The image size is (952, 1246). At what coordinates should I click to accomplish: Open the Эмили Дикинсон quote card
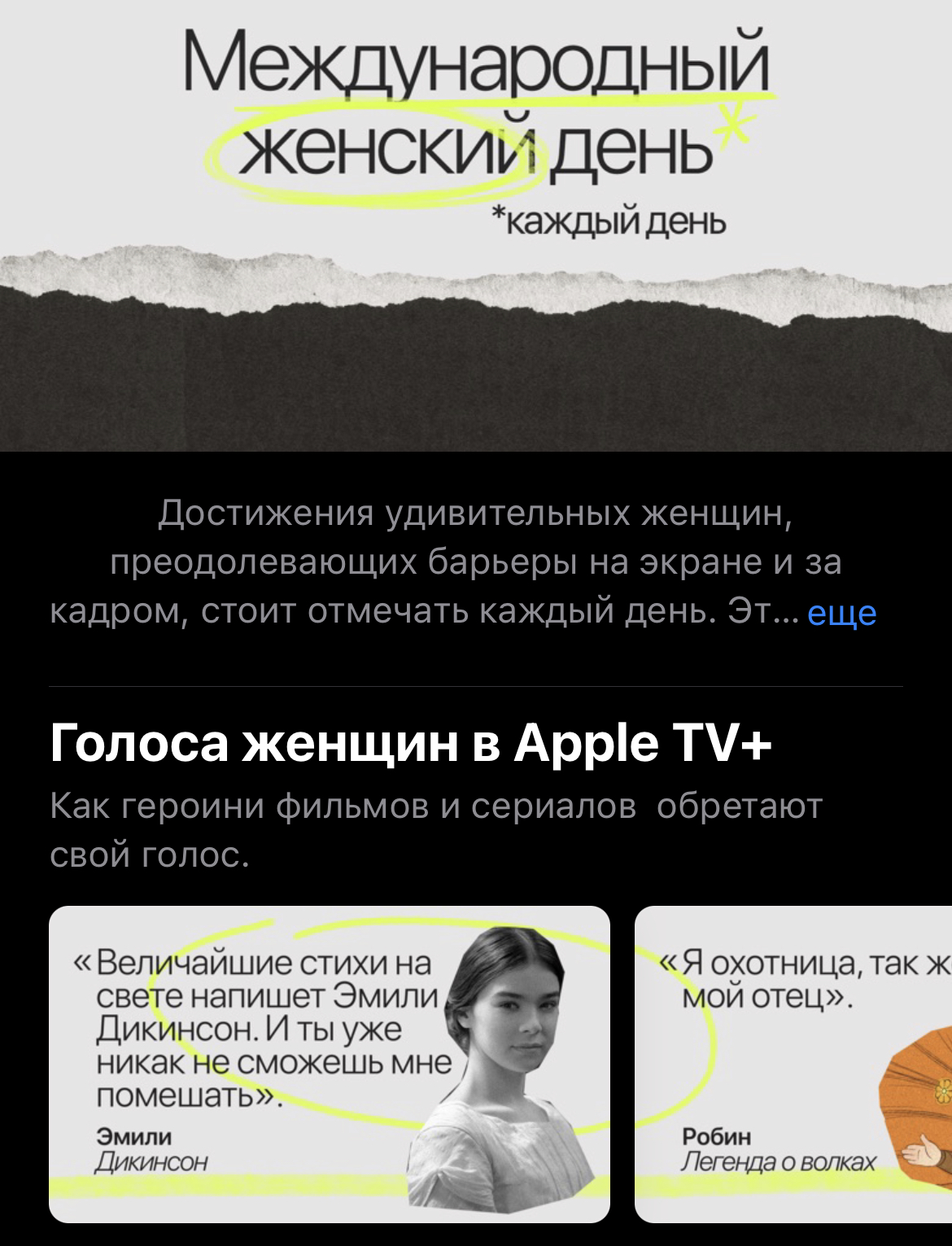pyautogui.click(x=329, y=1063)
